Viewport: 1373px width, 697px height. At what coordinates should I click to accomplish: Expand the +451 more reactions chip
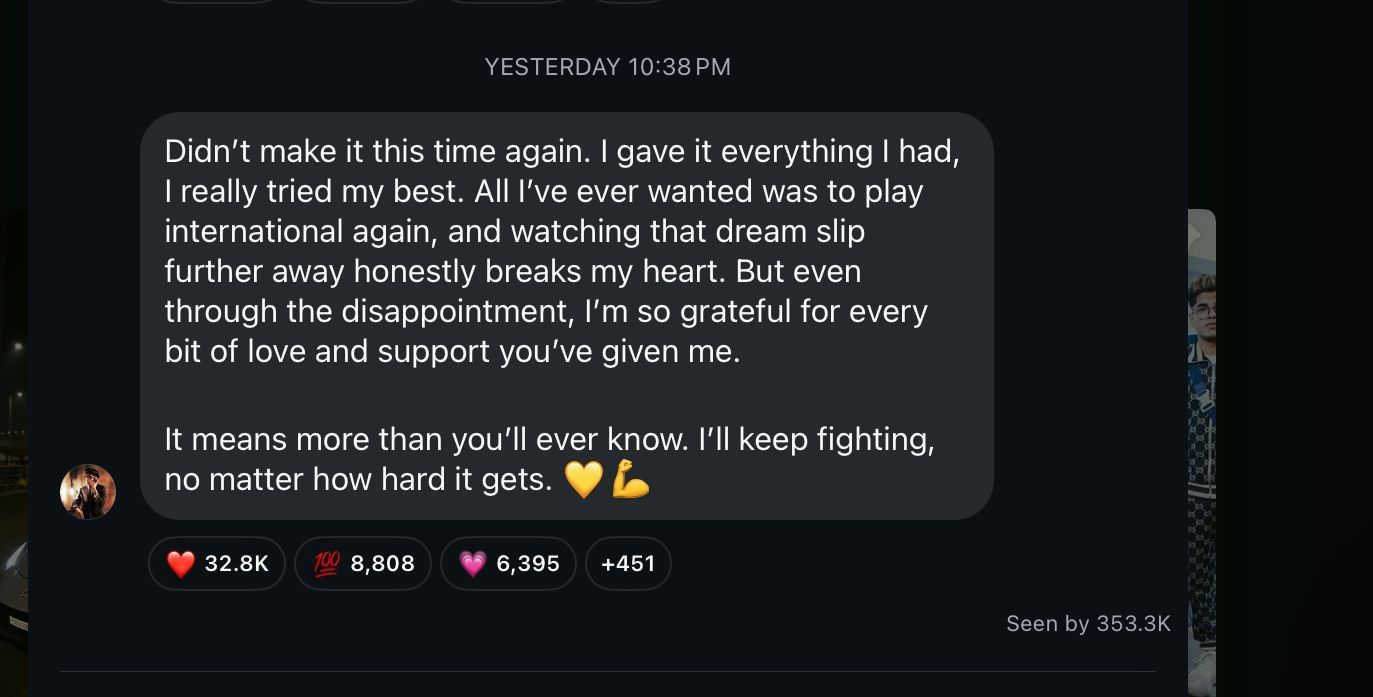(x=628, y=564)
